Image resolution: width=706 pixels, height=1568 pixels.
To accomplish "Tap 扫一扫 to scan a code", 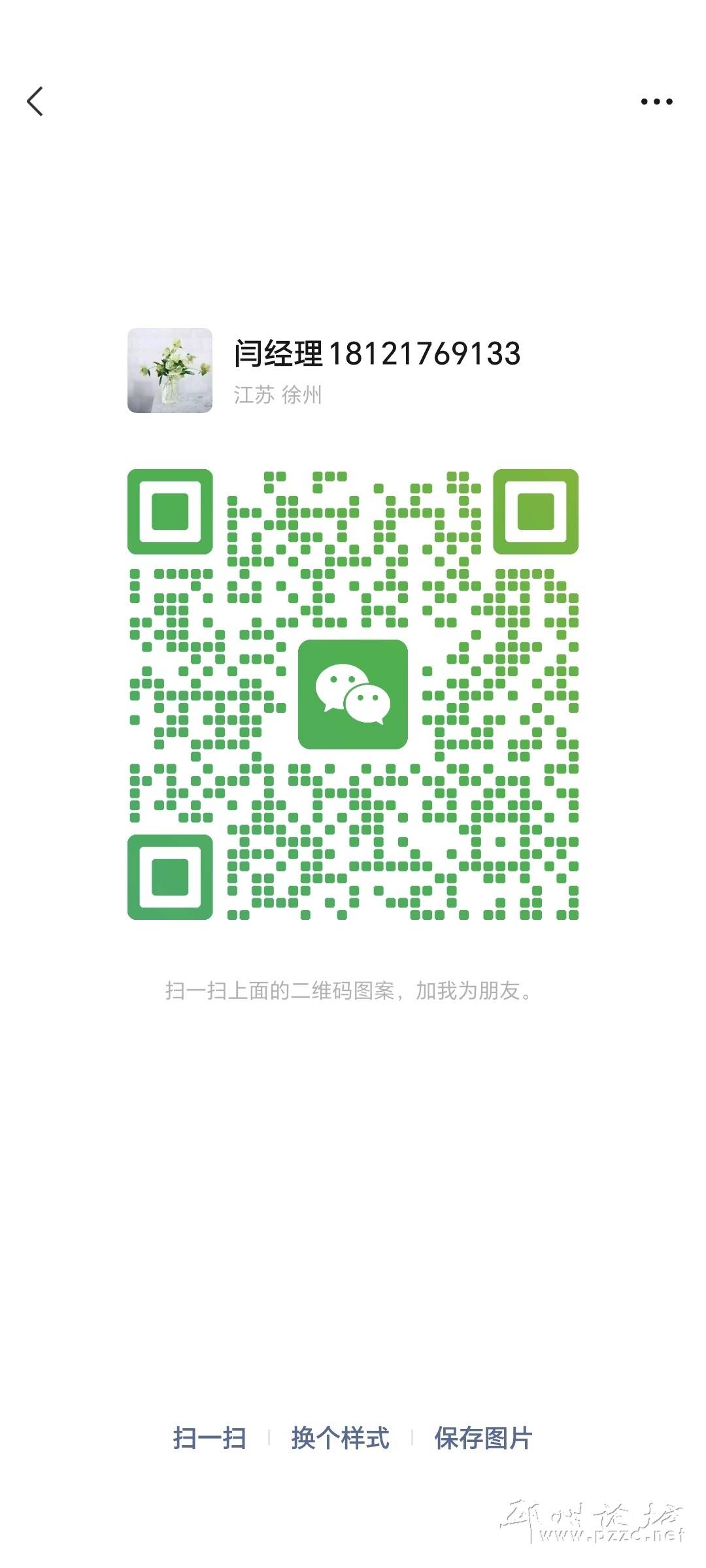I will pos(209,1438).
